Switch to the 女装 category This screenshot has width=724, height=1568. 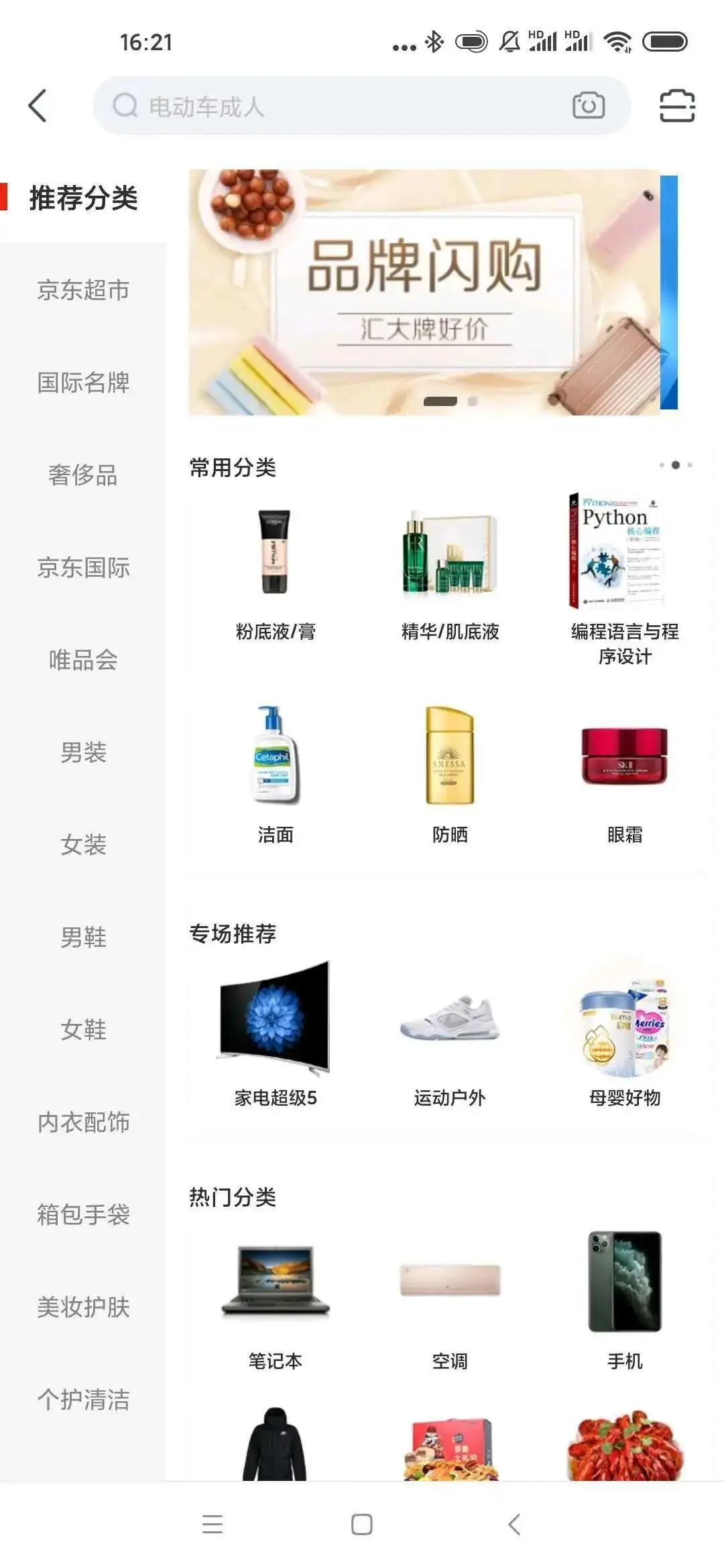(83, 845)
